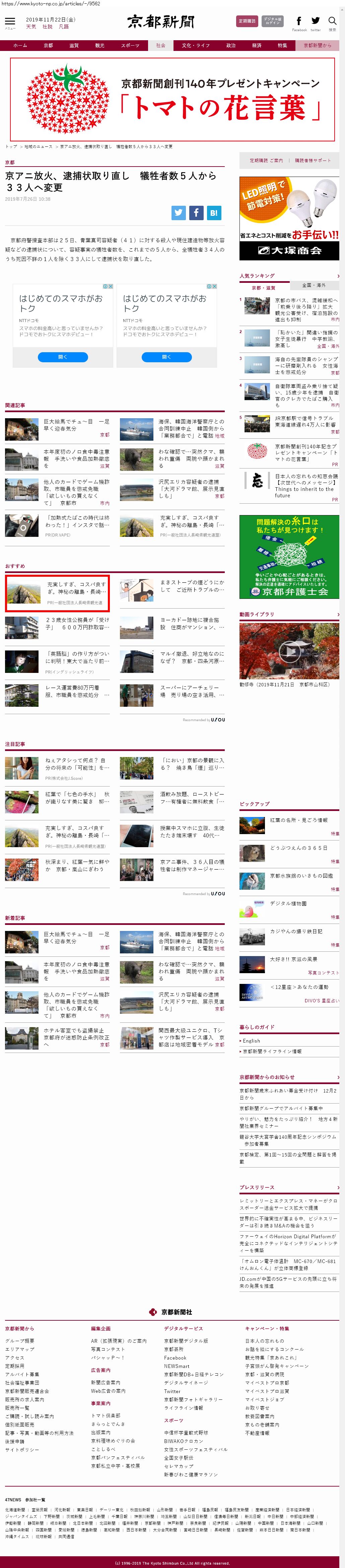Play the 勧修寺 autumn leaves video
This screenshot has width=345, height=1568.
(288, 651)
